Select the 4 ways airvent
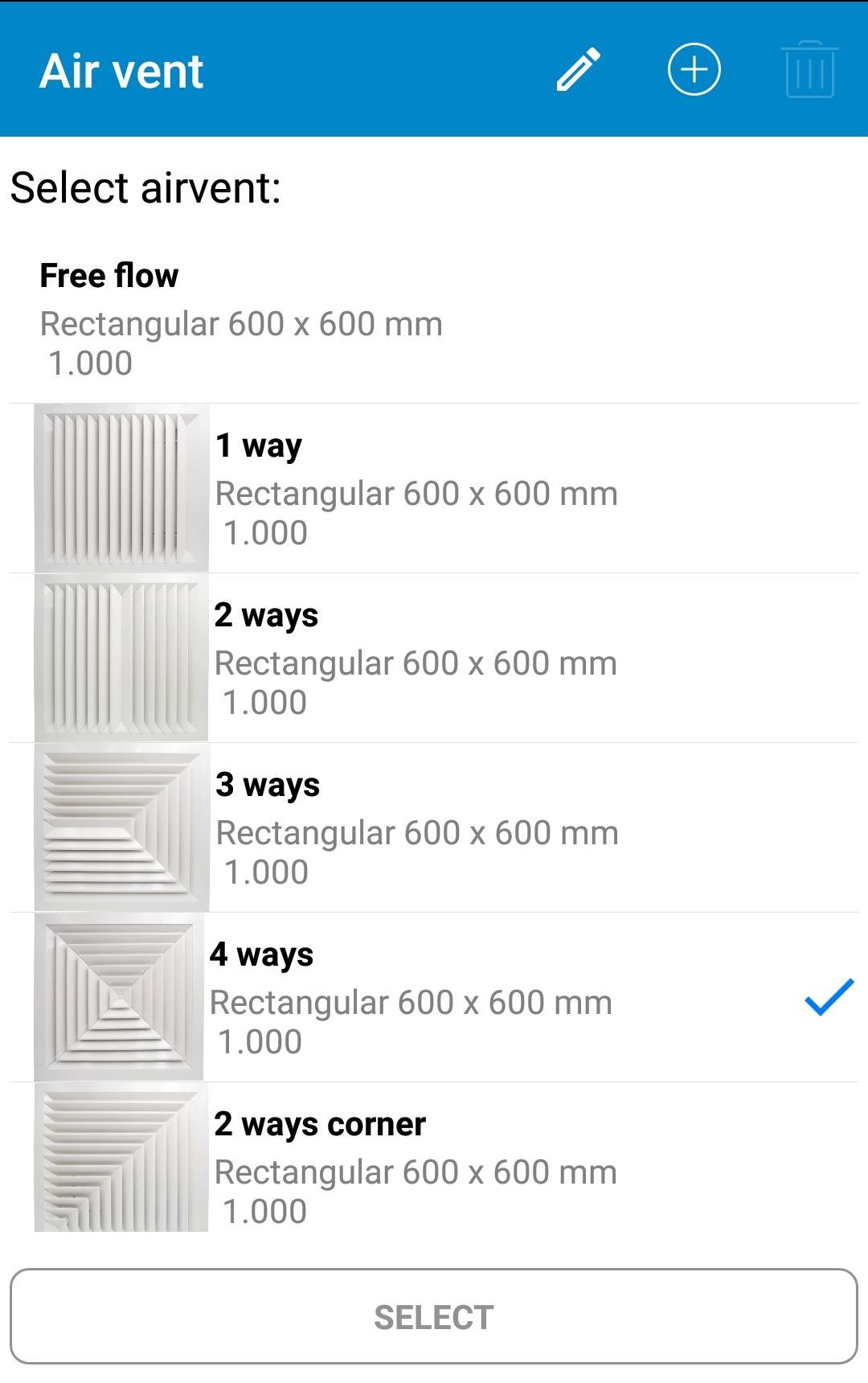This screenshot has width=868, height=1383. (434, 998)
